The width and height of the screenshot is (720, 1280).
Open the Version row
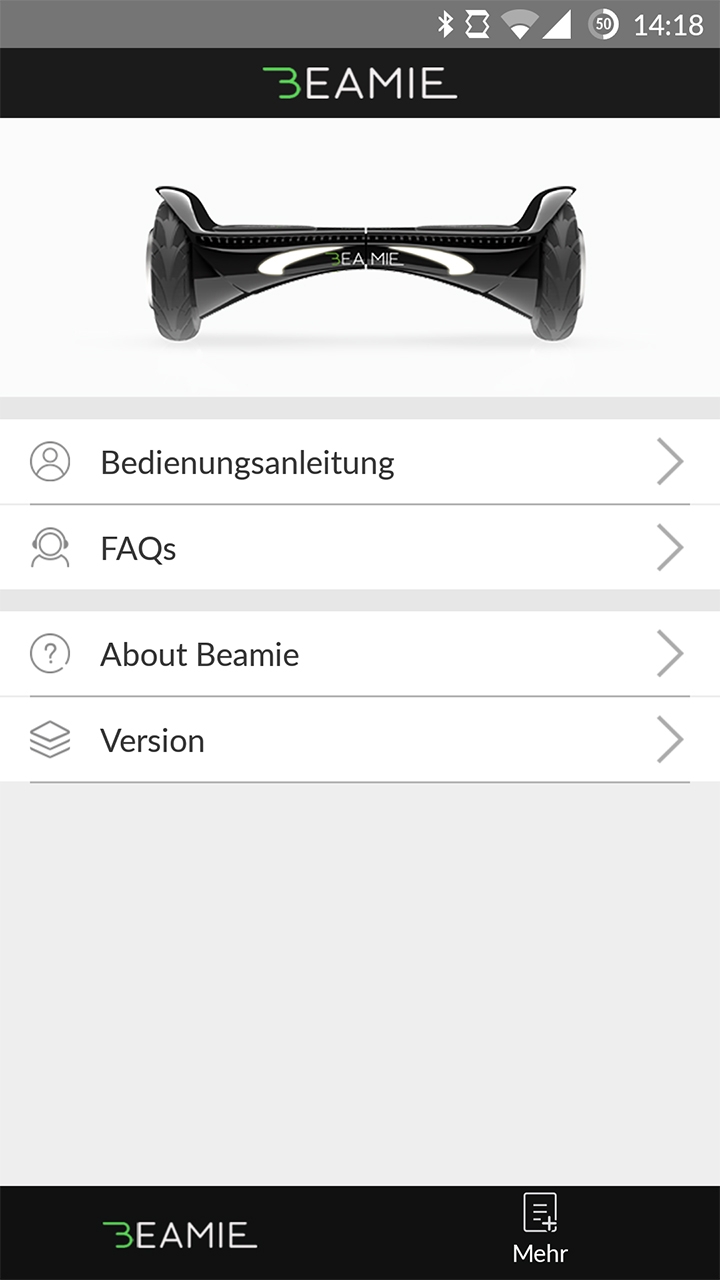360,740
